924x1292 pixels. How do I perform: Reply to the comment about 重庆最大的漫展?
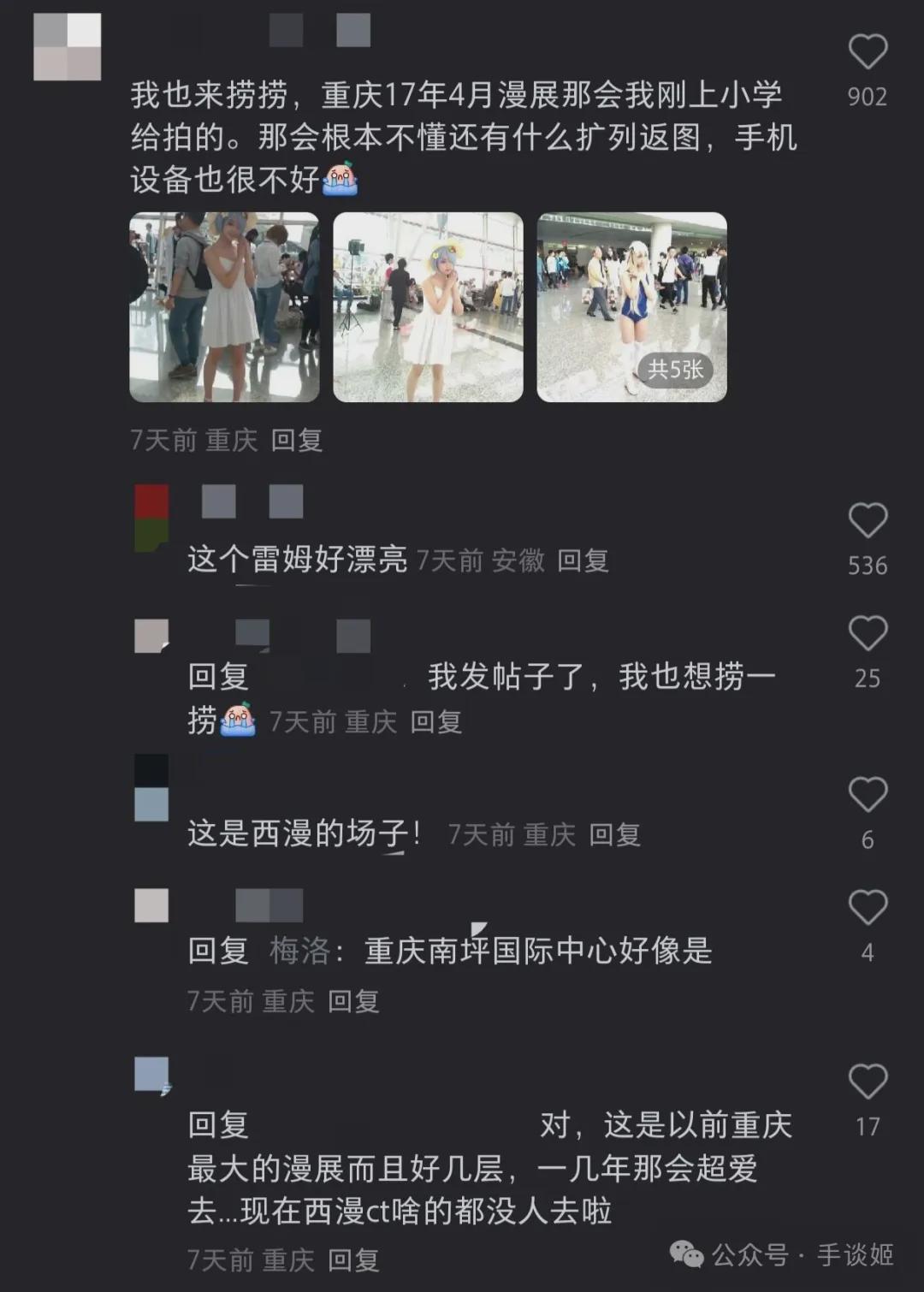[x=353, y=1259]
